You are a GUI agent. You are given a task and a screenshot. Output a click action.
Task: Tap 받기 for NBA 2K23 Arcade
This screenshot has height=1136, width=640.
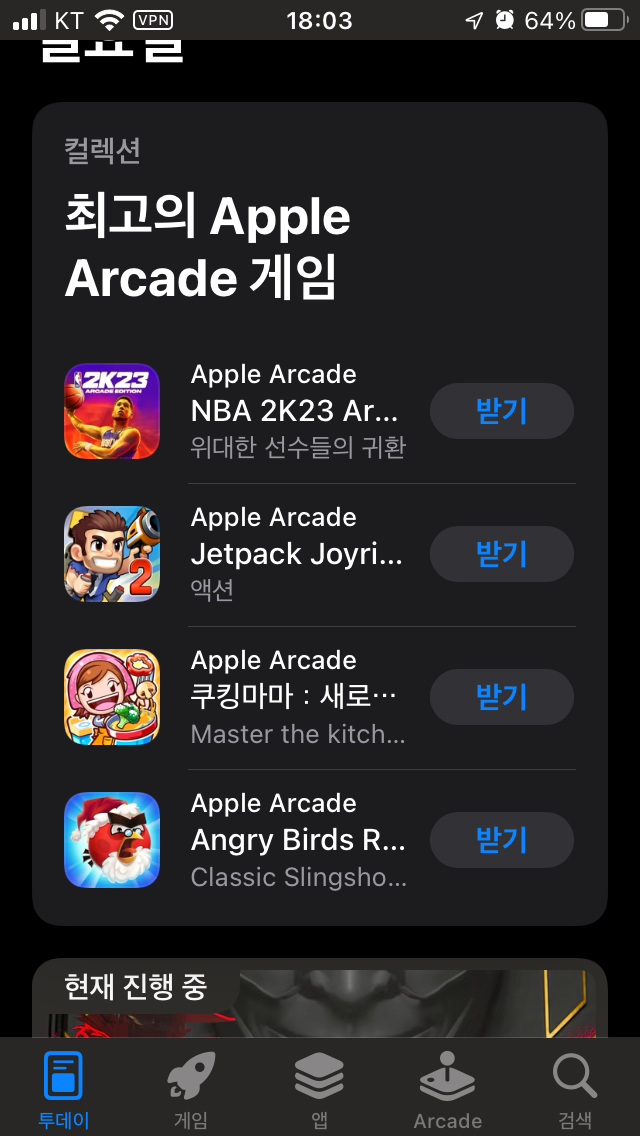click(501, 411)
